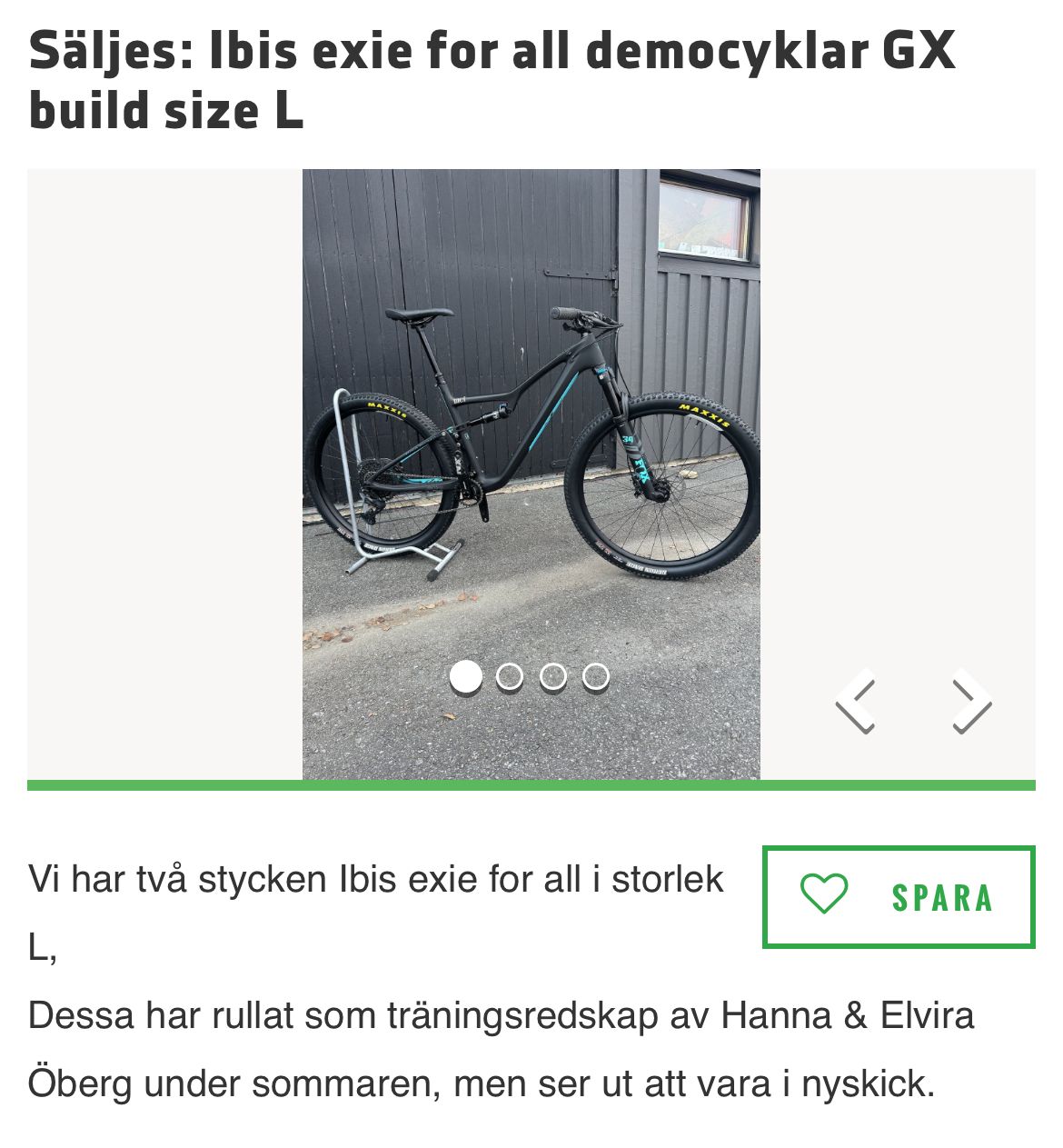1063x1148 pixels.
Task: Save the listing with the SPARA button
Action: (898, 896)
